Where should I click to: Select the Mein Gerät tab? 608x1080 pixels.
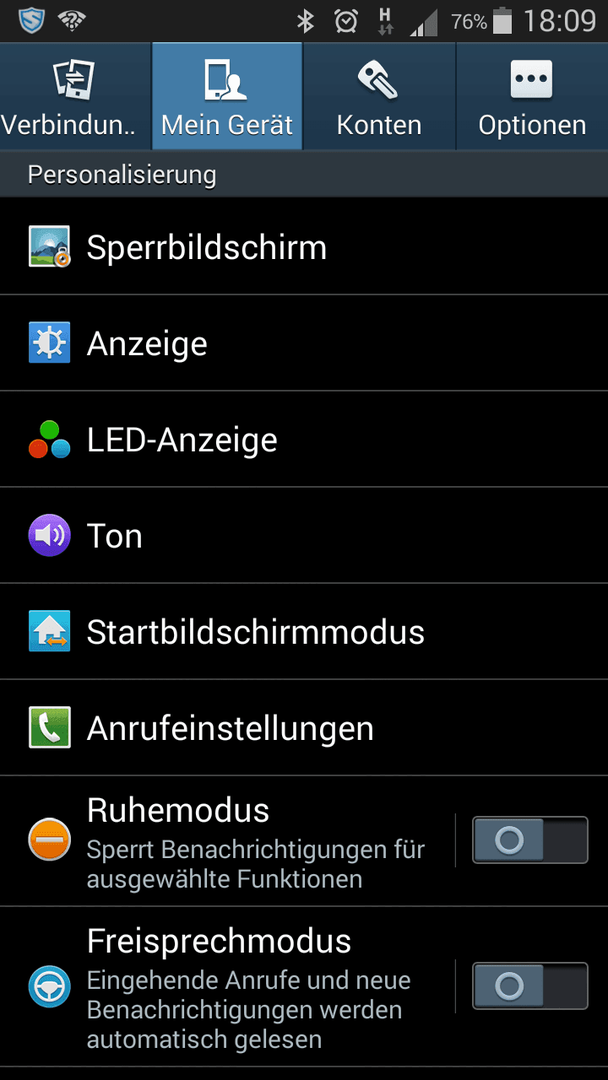(x=227, y=96)
